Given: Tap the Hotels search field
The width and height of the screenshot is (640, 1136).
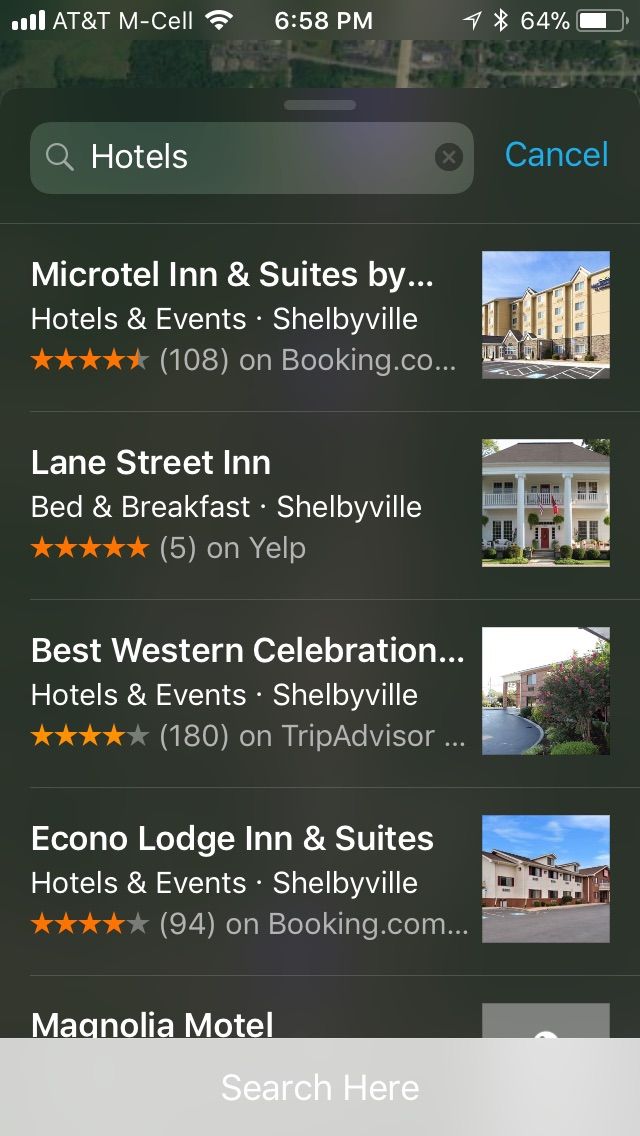Looking at the screenshot, I should pyautogui.click(x=250, y=157).
